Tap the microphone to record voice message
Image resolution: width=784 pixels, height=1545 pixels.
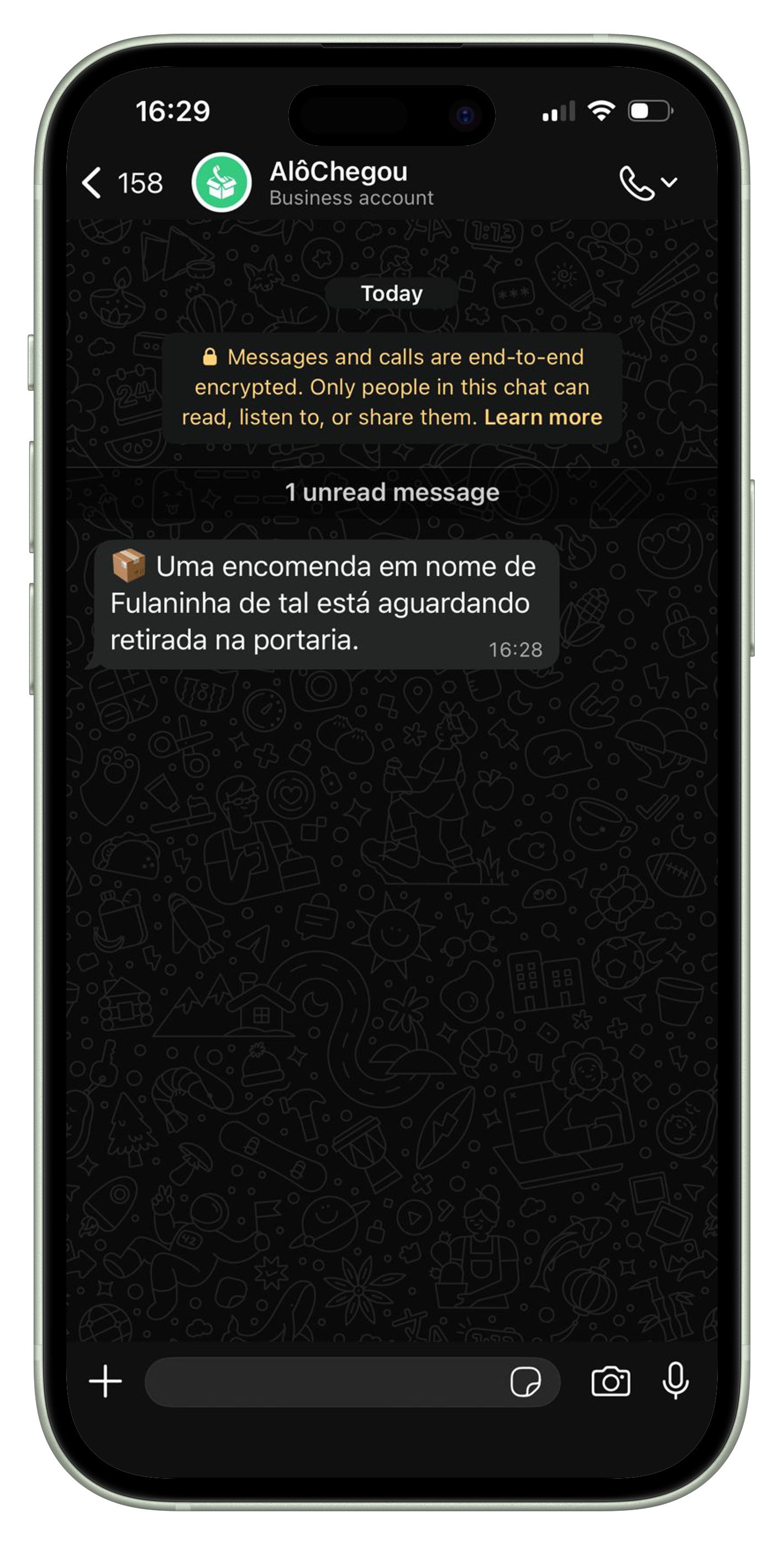(x=675, y=1382)
